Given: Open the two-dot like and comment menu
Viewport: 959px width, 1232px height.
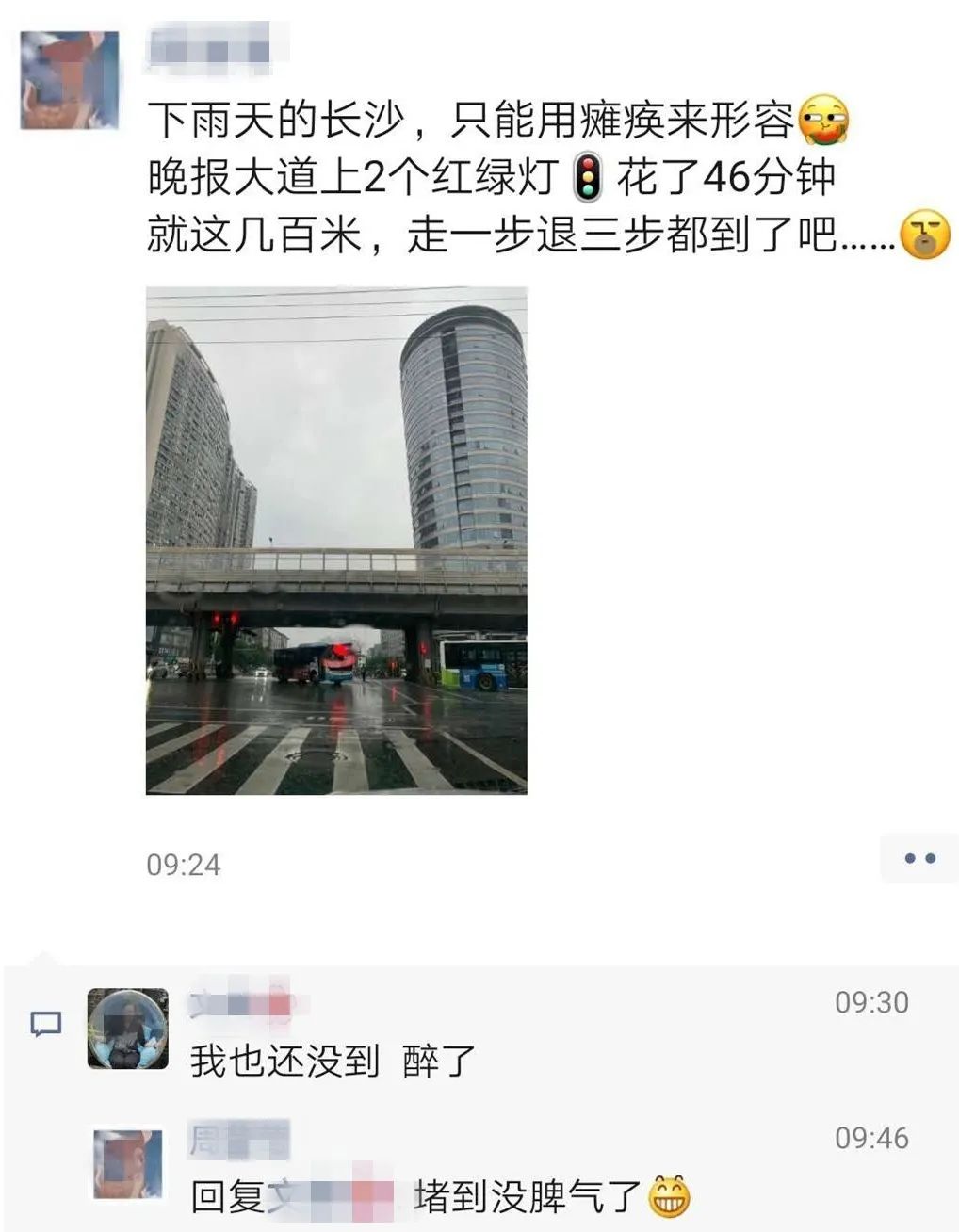Looking at the screenshot, I should tap(918, 858).
